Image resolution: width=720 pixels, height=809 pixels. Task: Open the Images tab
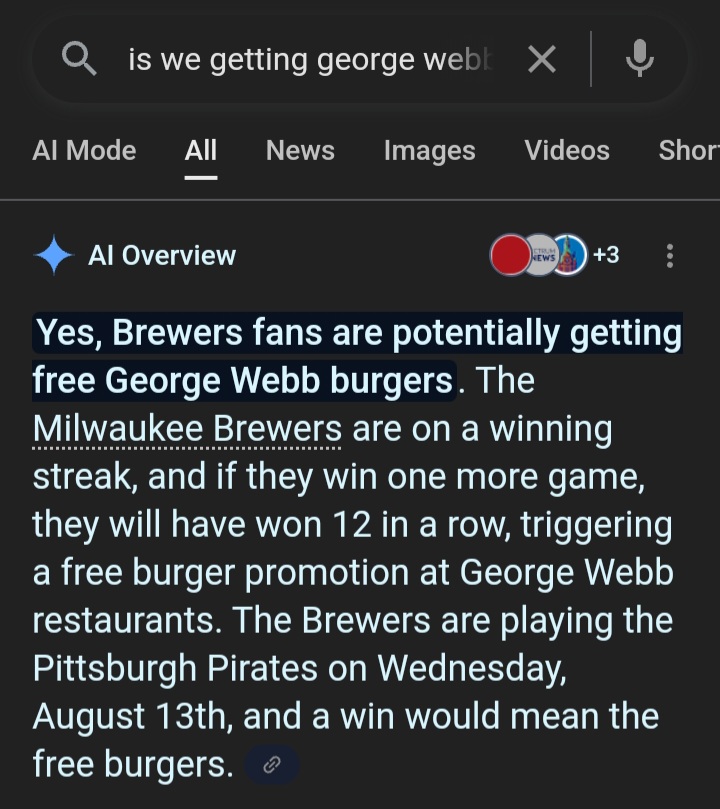click(429, 151)
